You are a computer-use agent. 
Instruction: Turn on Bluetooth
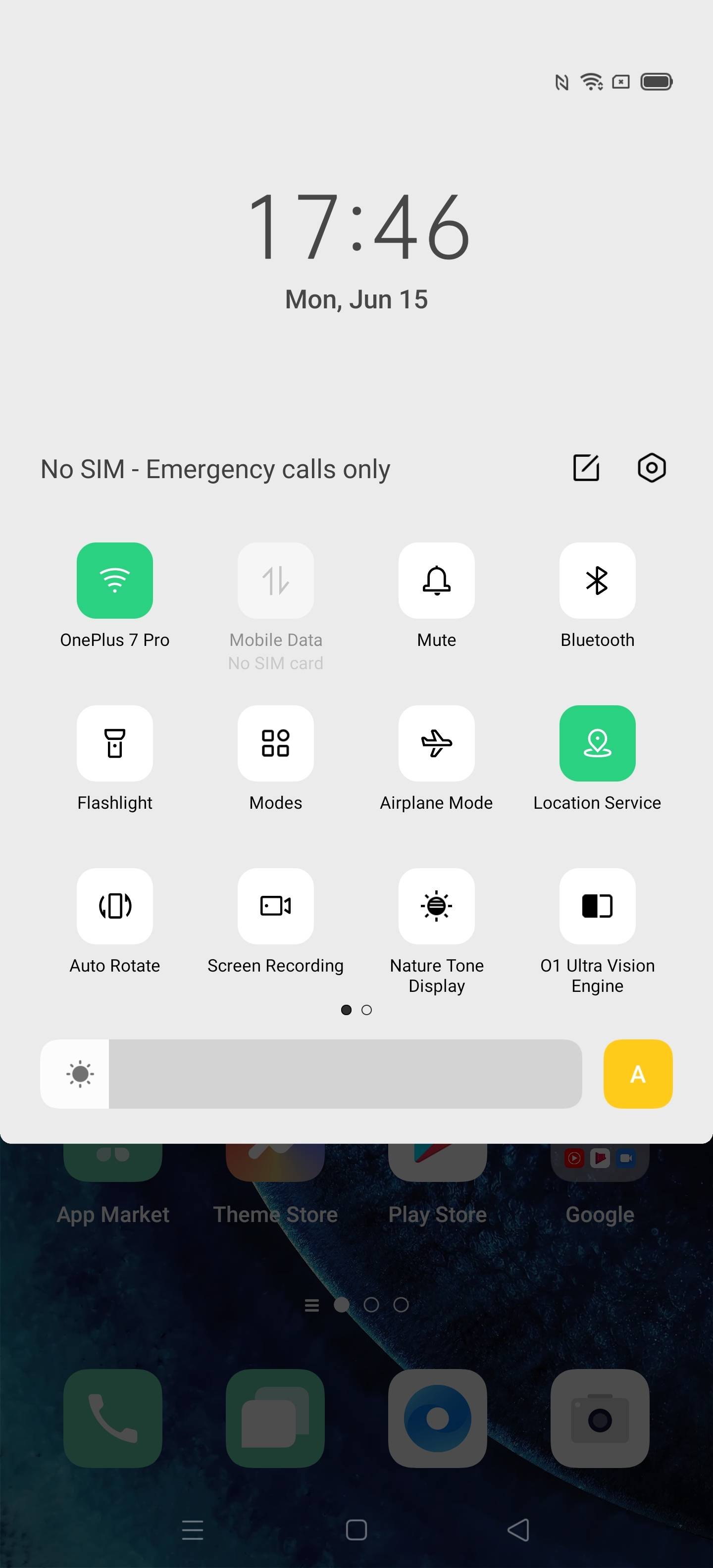(x=597, y=580)
